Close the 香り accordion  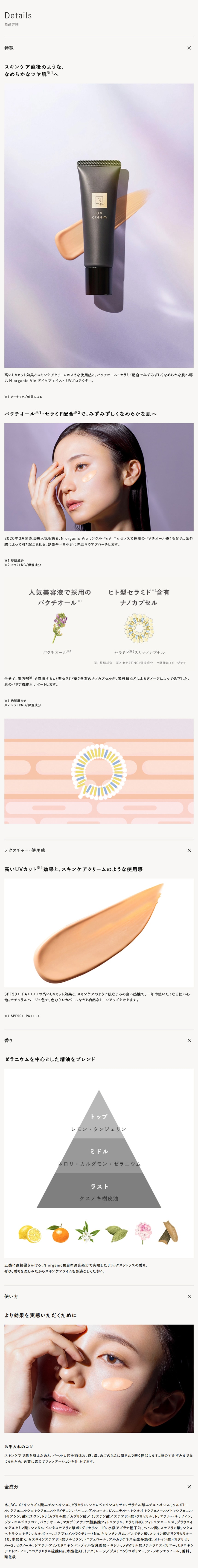coord(189,1040)
